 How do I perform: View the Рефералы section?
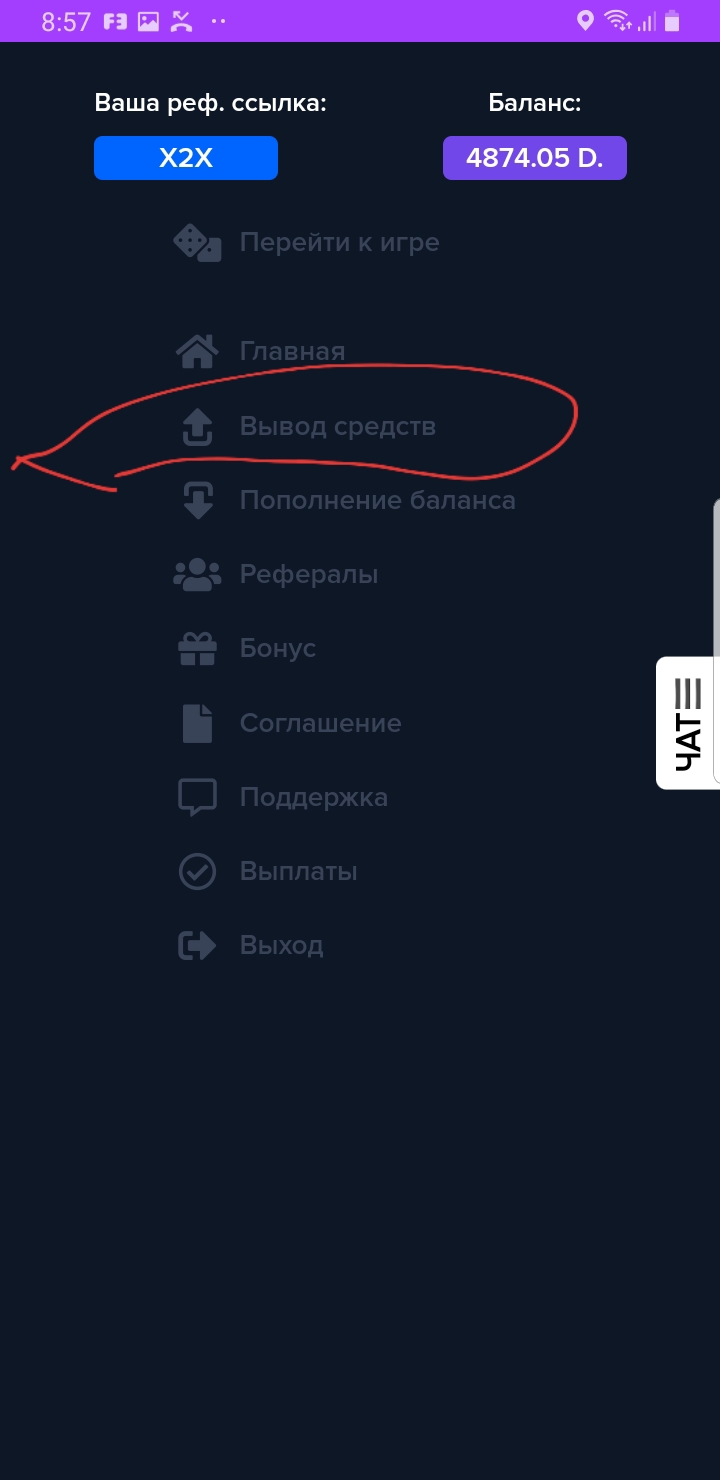click(x=308, y=575)
